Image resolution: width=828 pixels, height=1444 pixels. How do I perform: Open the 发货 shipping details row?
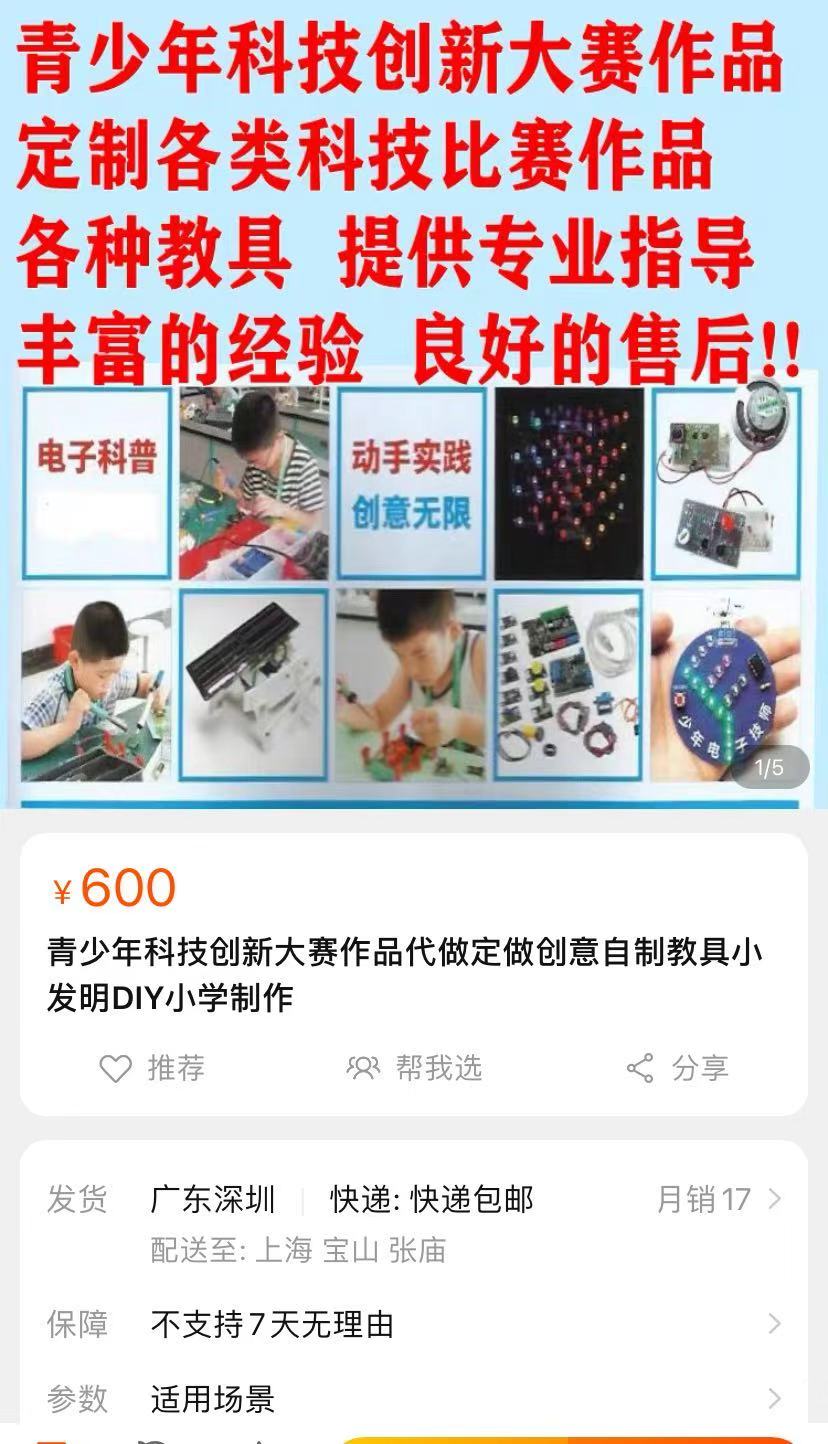click(414, 1200)
